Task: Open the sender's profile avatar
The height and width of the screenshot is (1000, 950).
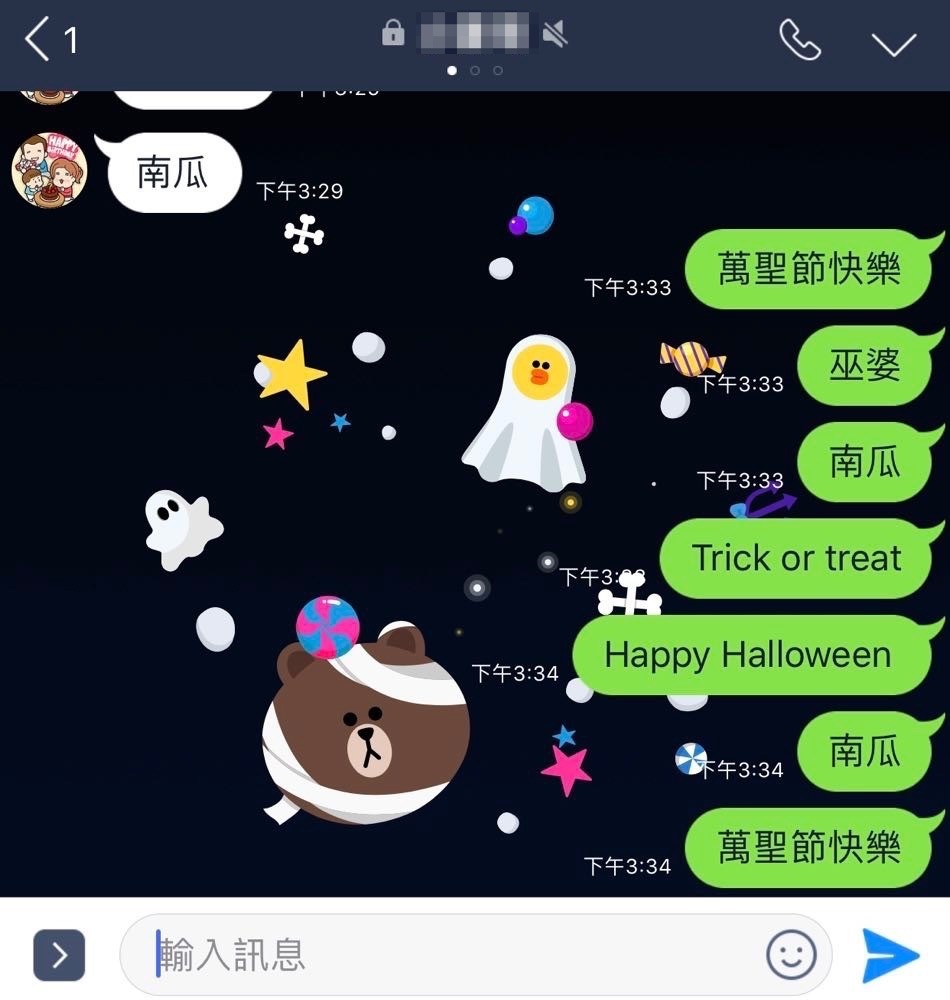Action: pyautogui.click(x=49, y=171)
